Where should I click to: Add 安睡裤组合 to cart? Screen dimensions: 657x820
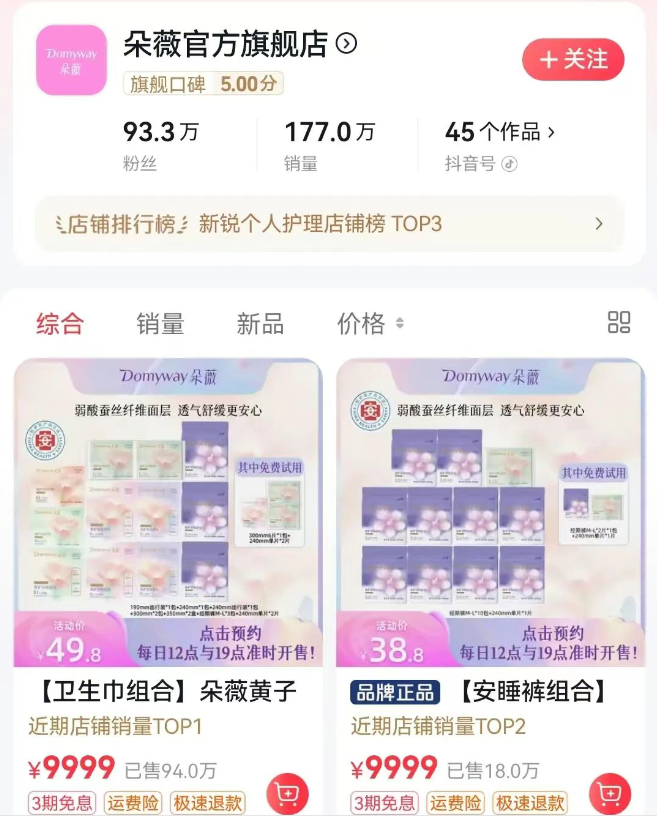(610, 795)
